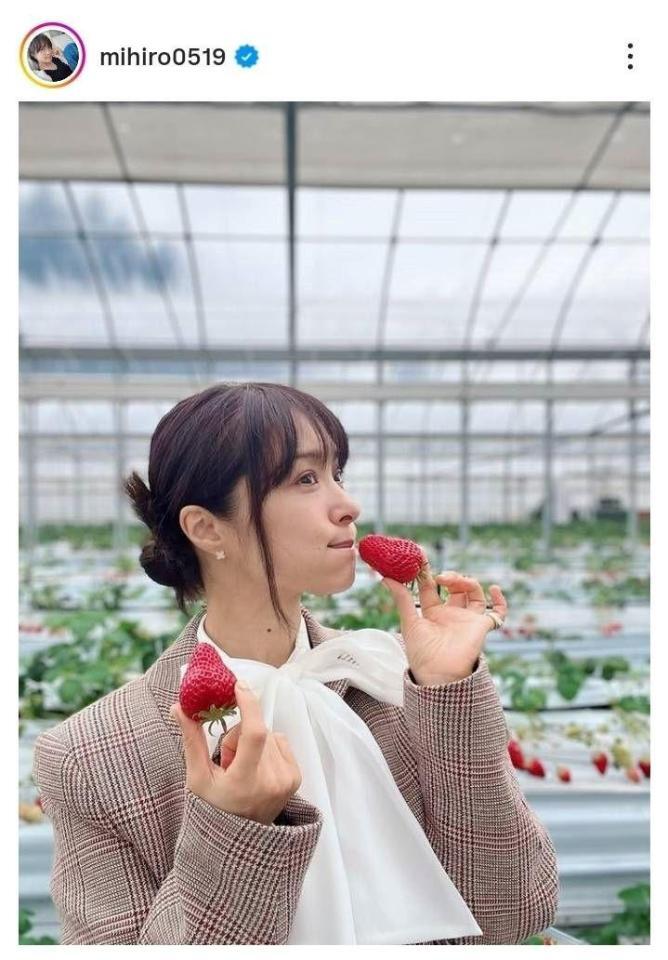The height and width of the screenshot is (960, 668).
Task: Open mihiro0519's story from the profile picture
Action: pos(52,55)
